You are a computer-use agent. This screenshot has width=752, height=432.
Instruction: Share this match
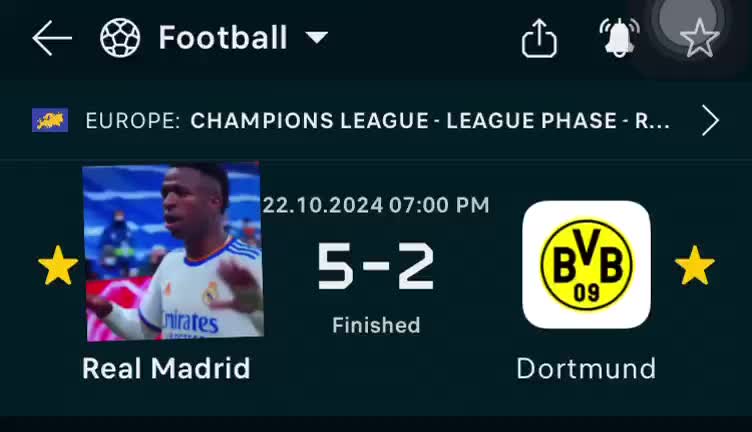coord(539,39)
